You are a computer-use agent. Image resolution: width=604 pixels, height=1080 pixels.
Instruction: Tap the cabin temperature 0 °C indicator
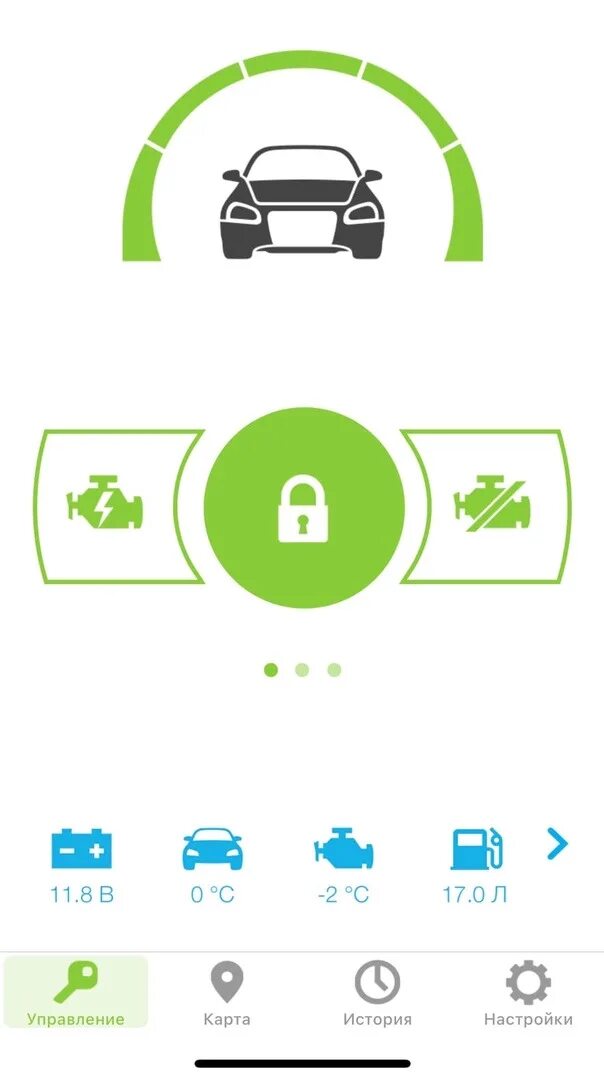(x=212, y=866)
